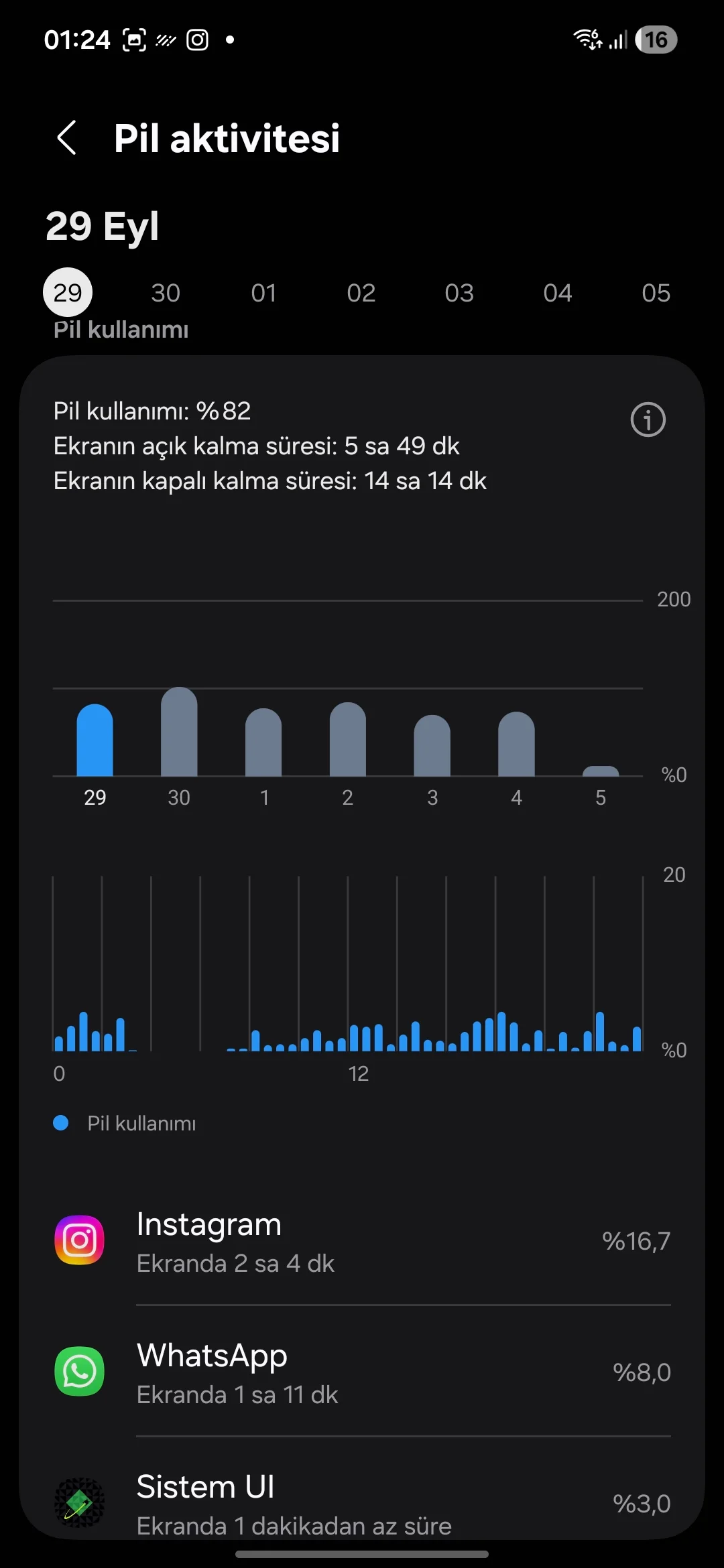Image resolution: width=724 pixels, height=1568 pixels.
Task: Select date 01 in the date strip
Action: 263,293
